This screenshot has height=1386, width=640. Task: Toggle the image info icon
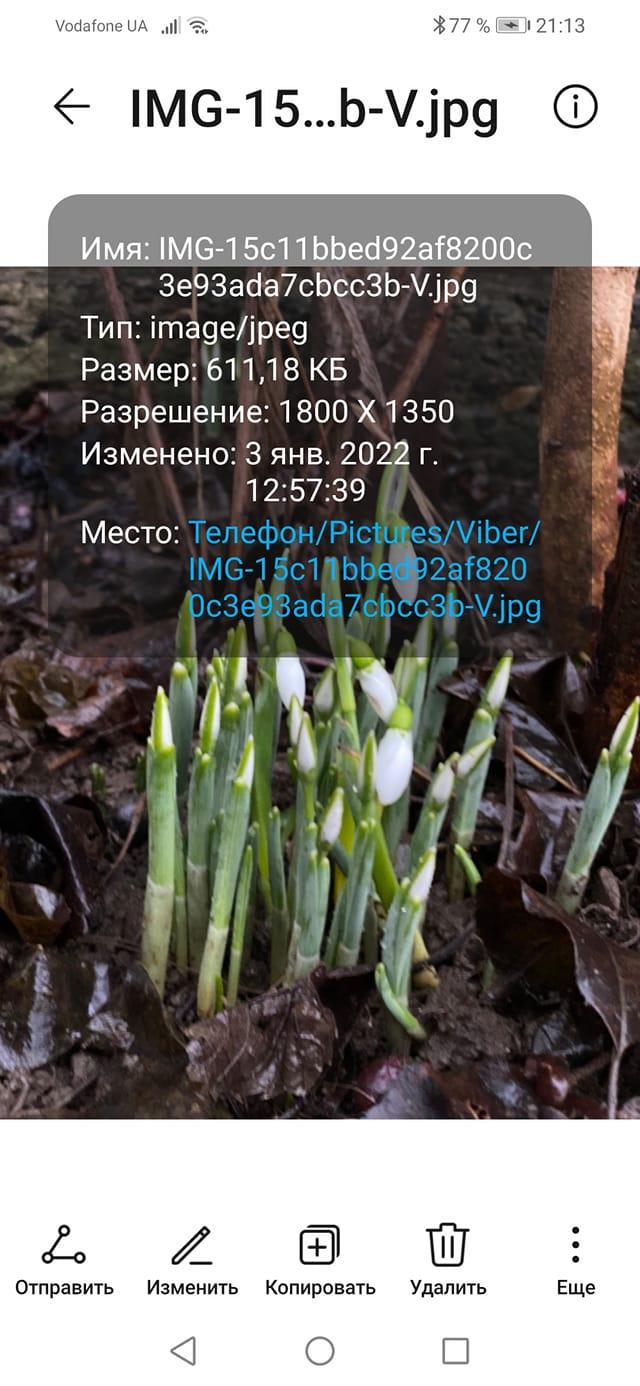coord(575,106)
